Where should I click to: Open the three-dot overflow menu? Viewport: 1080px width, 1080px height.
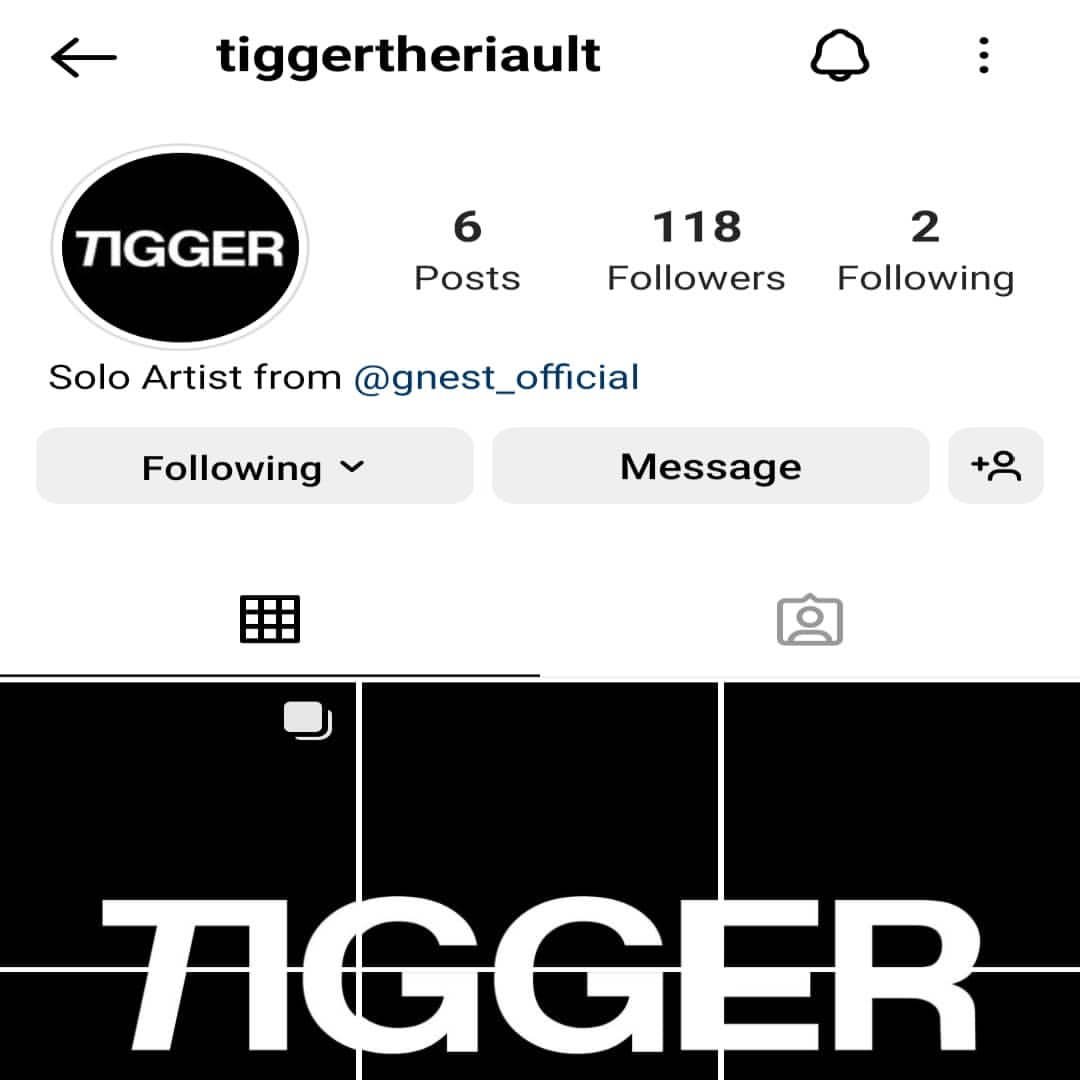coord(984,56)
